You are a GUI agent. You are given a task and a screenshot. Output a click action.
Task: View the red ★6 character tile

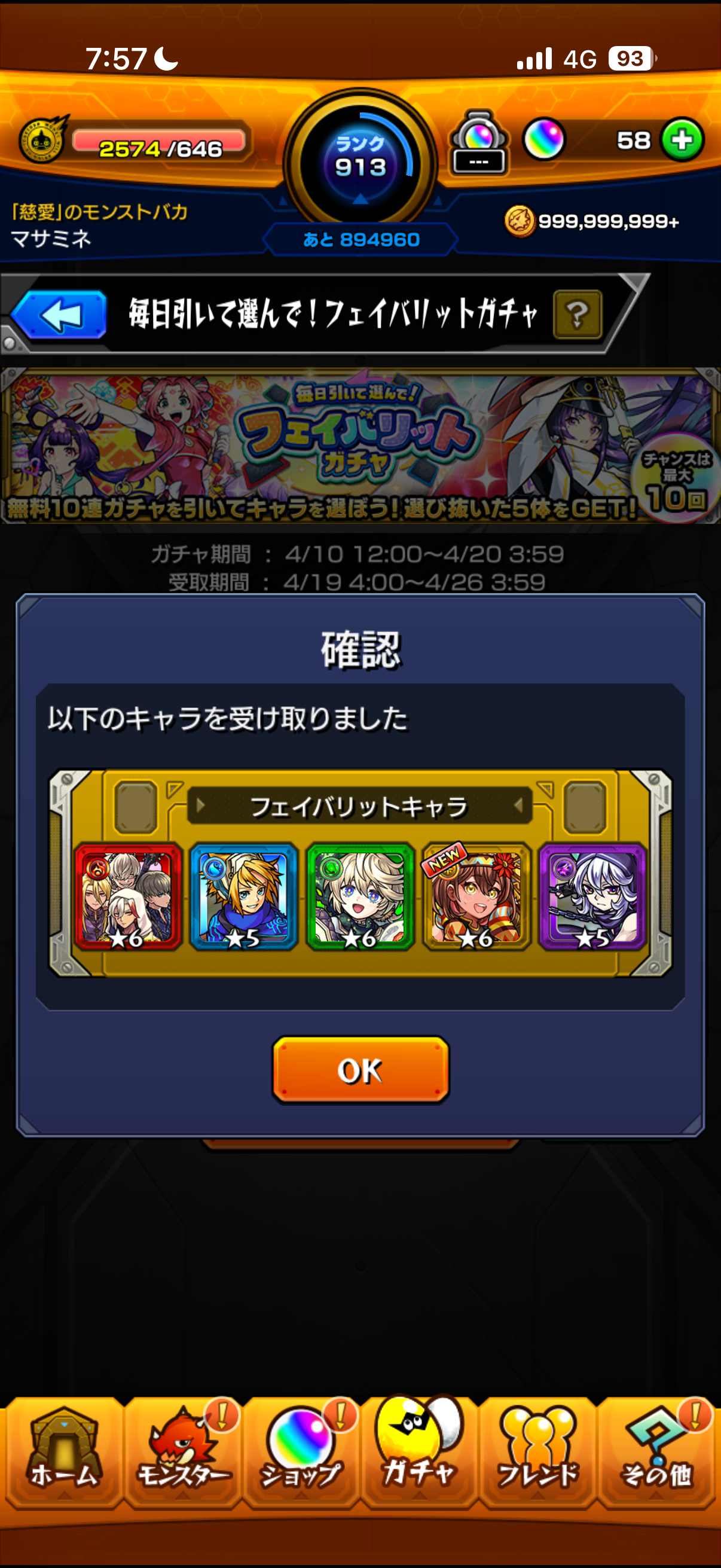point(128,896)
